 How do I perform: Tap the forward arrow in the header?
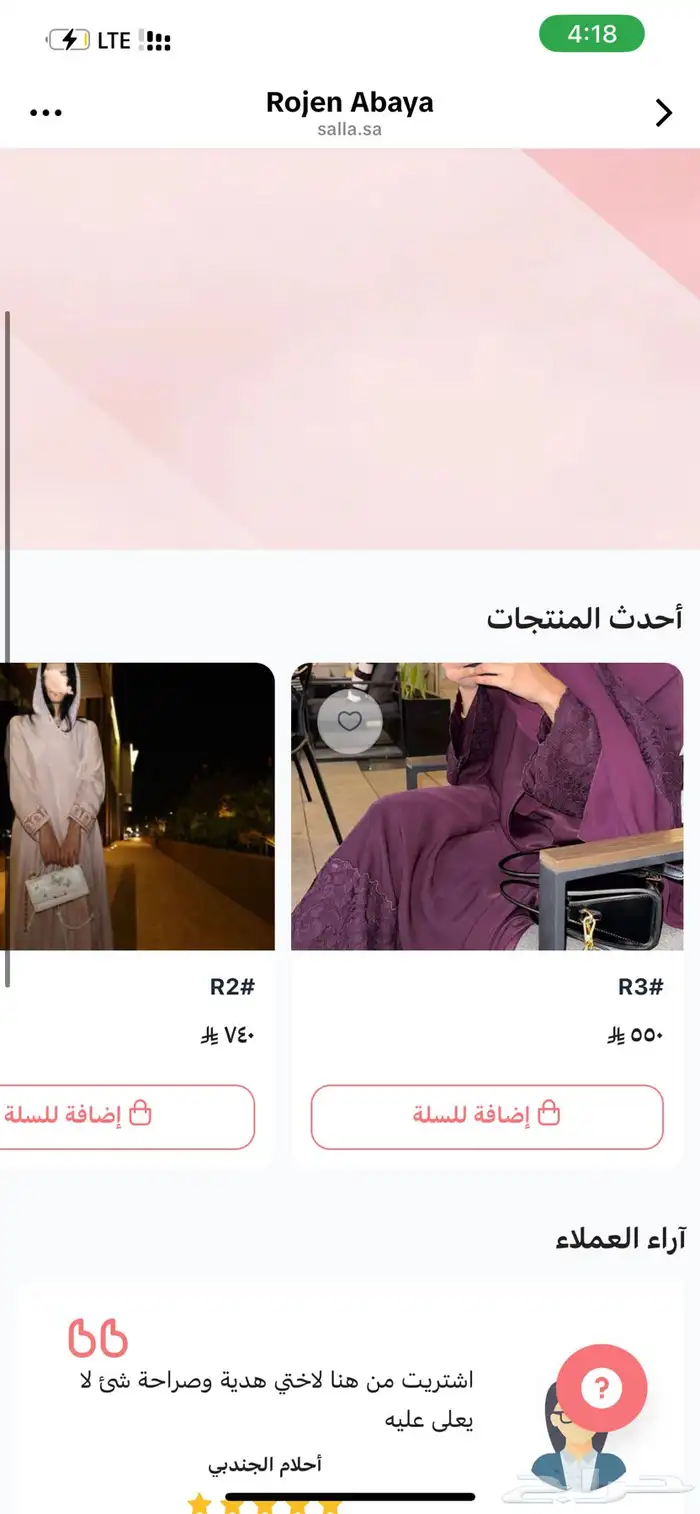click(663, 113)
